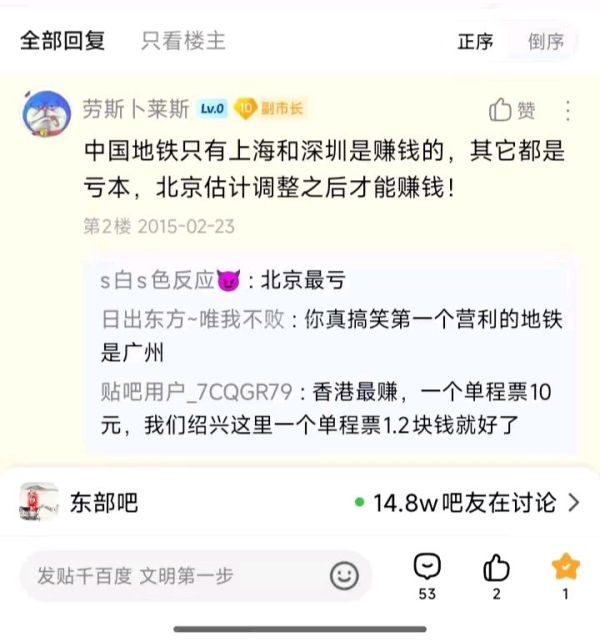
Task: Open commenter 日出东方~唯我不败's profile
Action: pyautogui.click(x=192, y=319)
